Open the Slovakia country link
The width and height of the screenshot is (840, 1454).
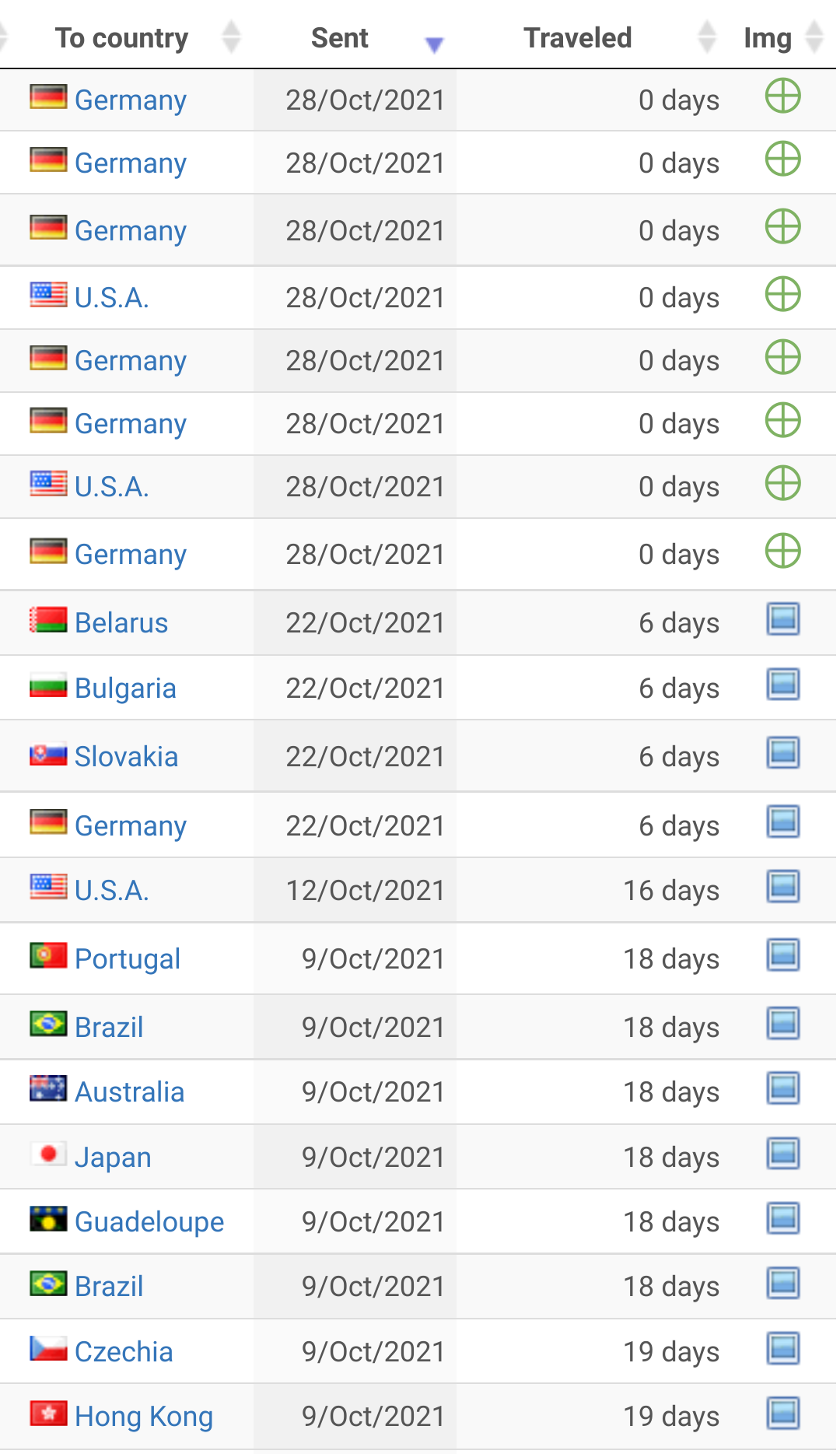tap(126, 757)
